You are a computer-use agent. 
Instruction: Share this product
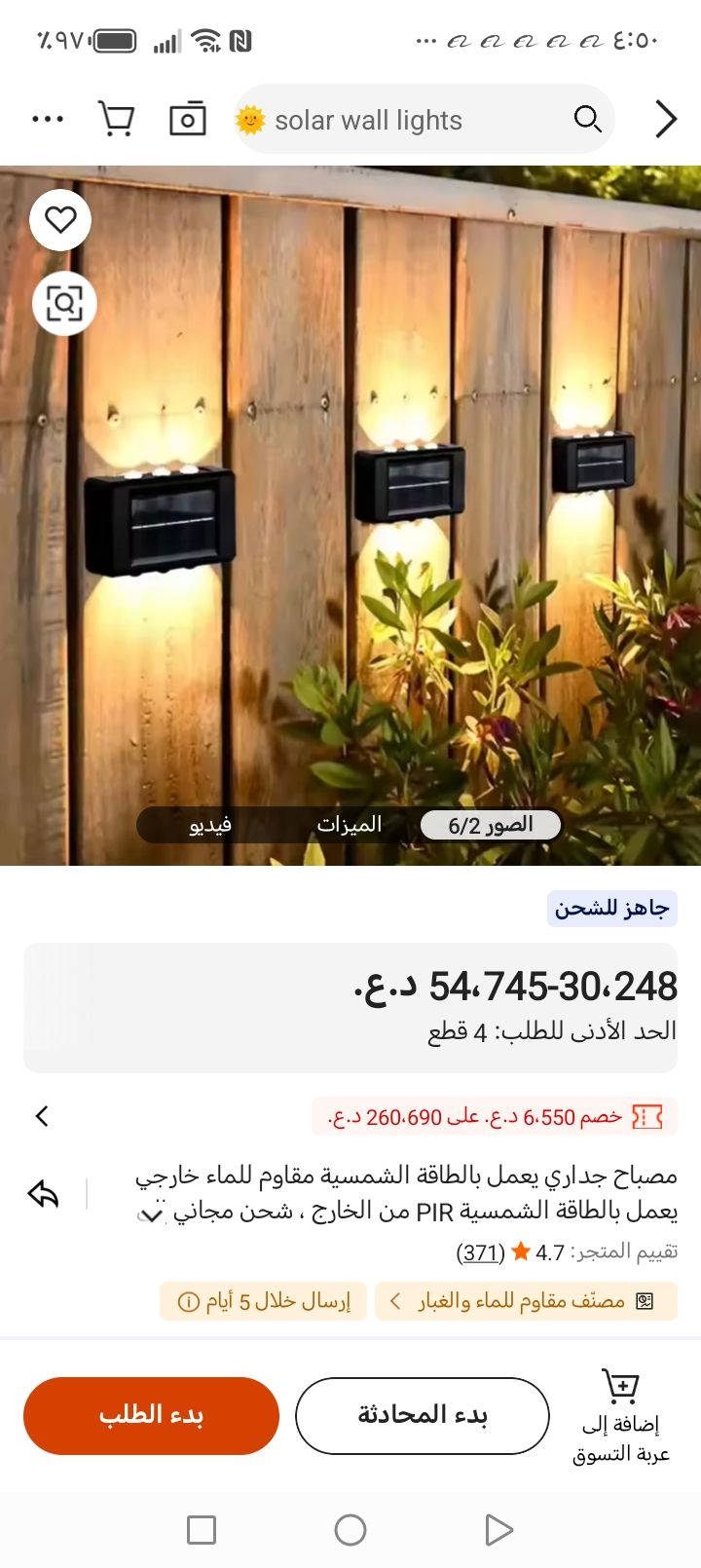pyautogui.click(x=44, y=1193)
